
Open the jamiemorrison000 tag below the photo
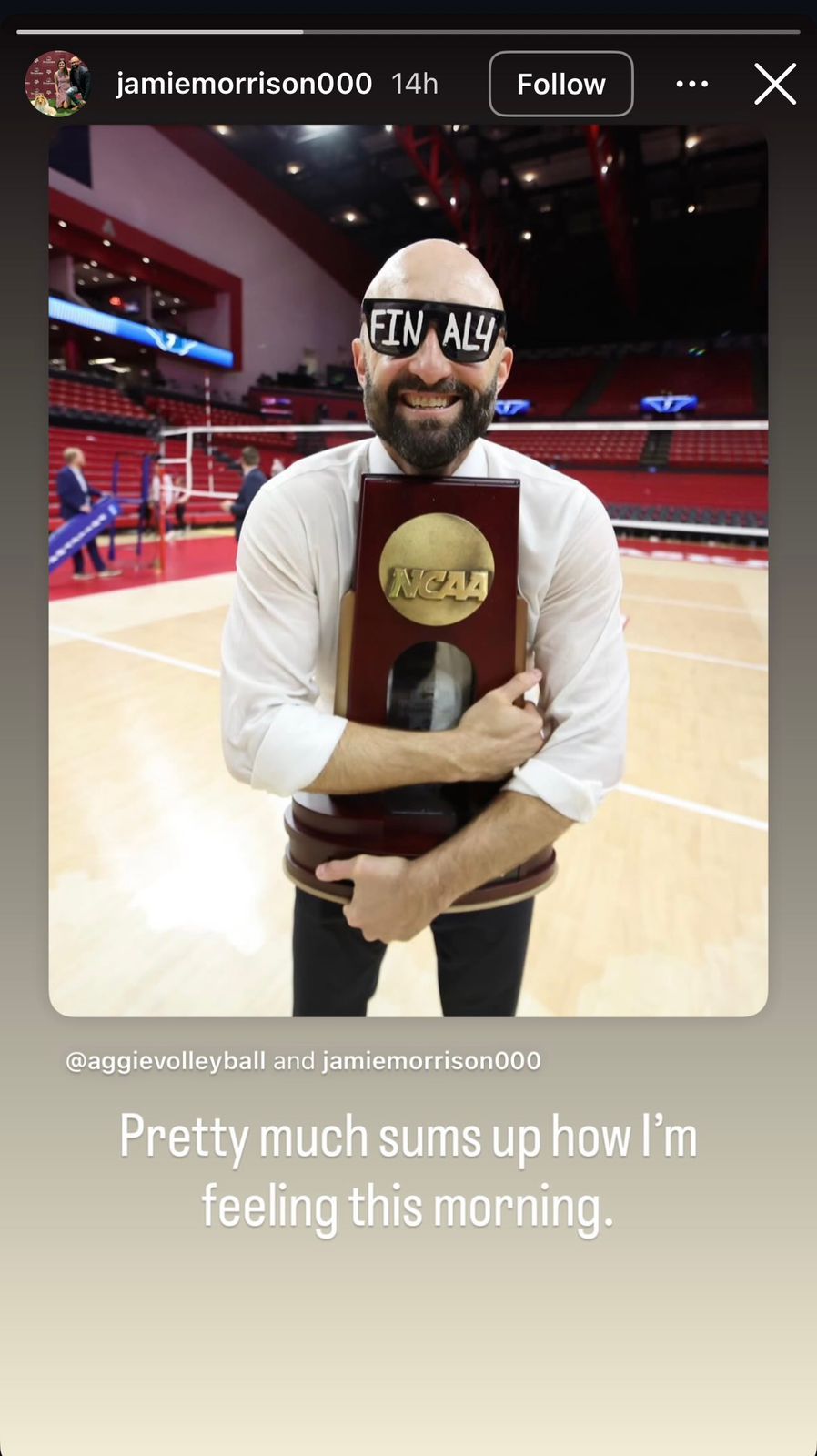(431, 1060)
